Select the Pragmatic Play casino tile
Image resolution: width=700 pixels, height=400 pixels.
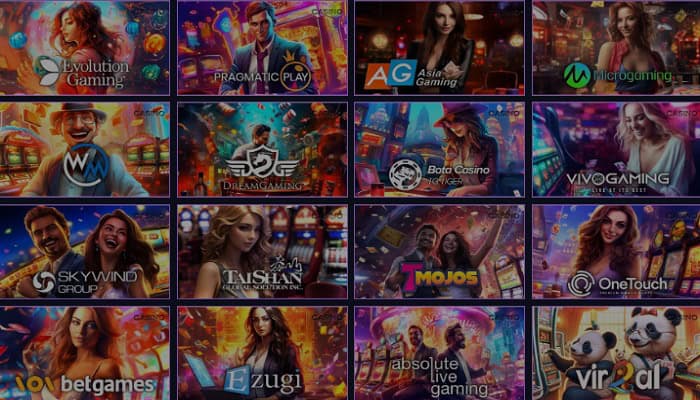tap(262, 48)
